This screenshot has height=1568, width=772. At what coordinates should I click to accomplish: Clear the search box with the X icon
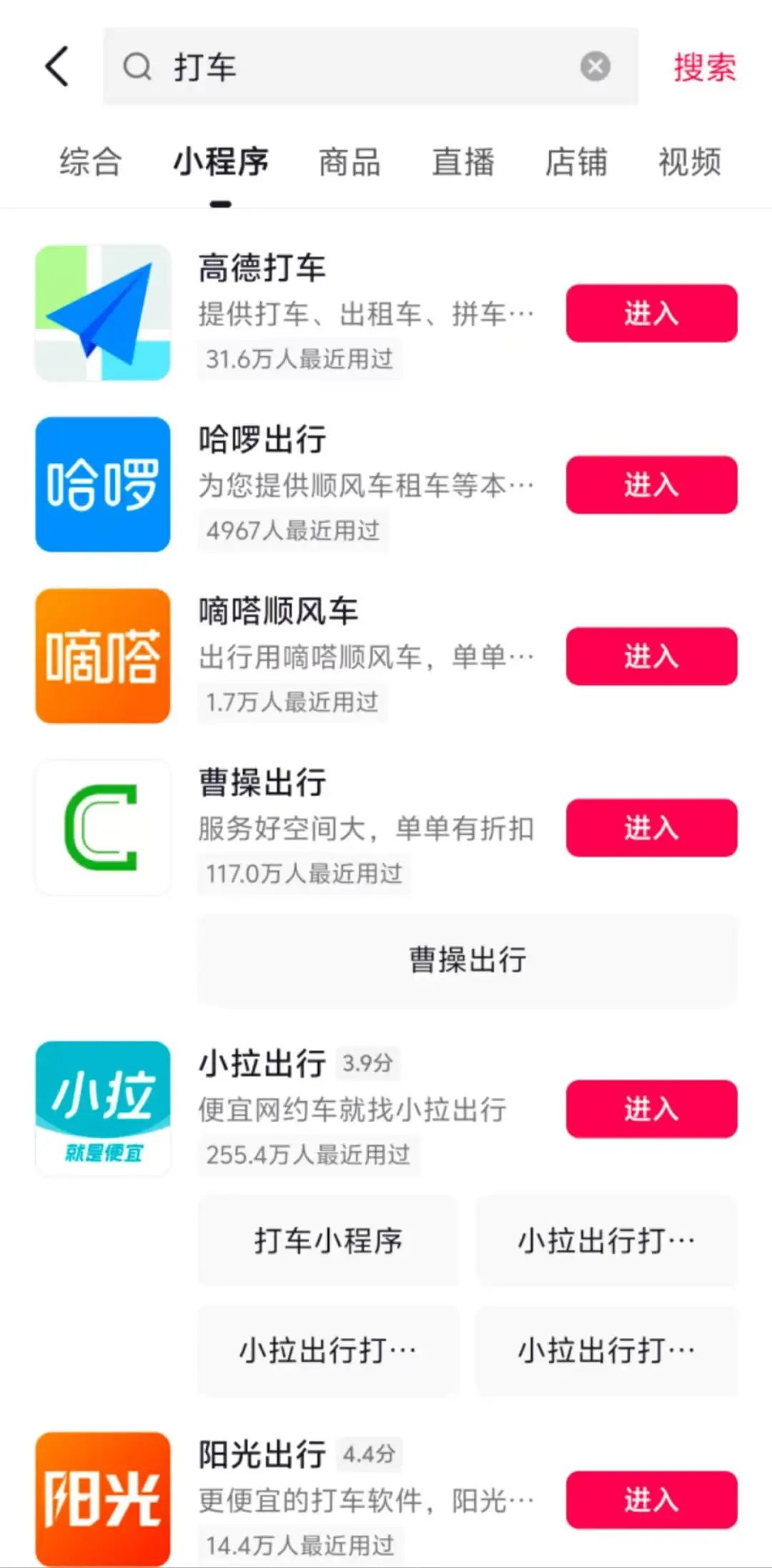click(x=594, y=66)
